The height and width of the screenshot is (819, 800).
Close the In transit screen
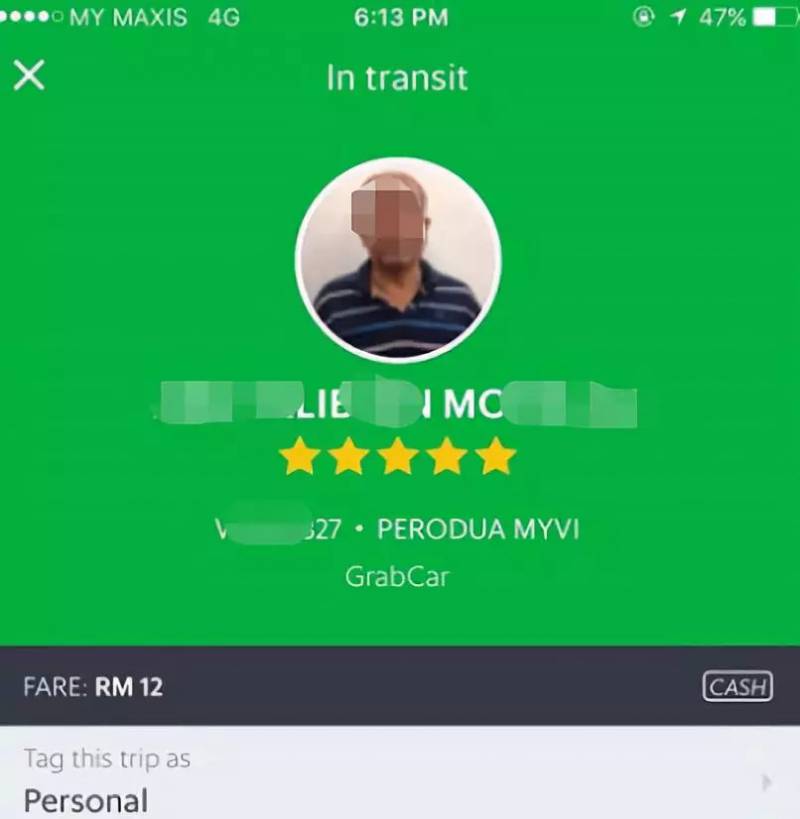(x=29, y=74)
